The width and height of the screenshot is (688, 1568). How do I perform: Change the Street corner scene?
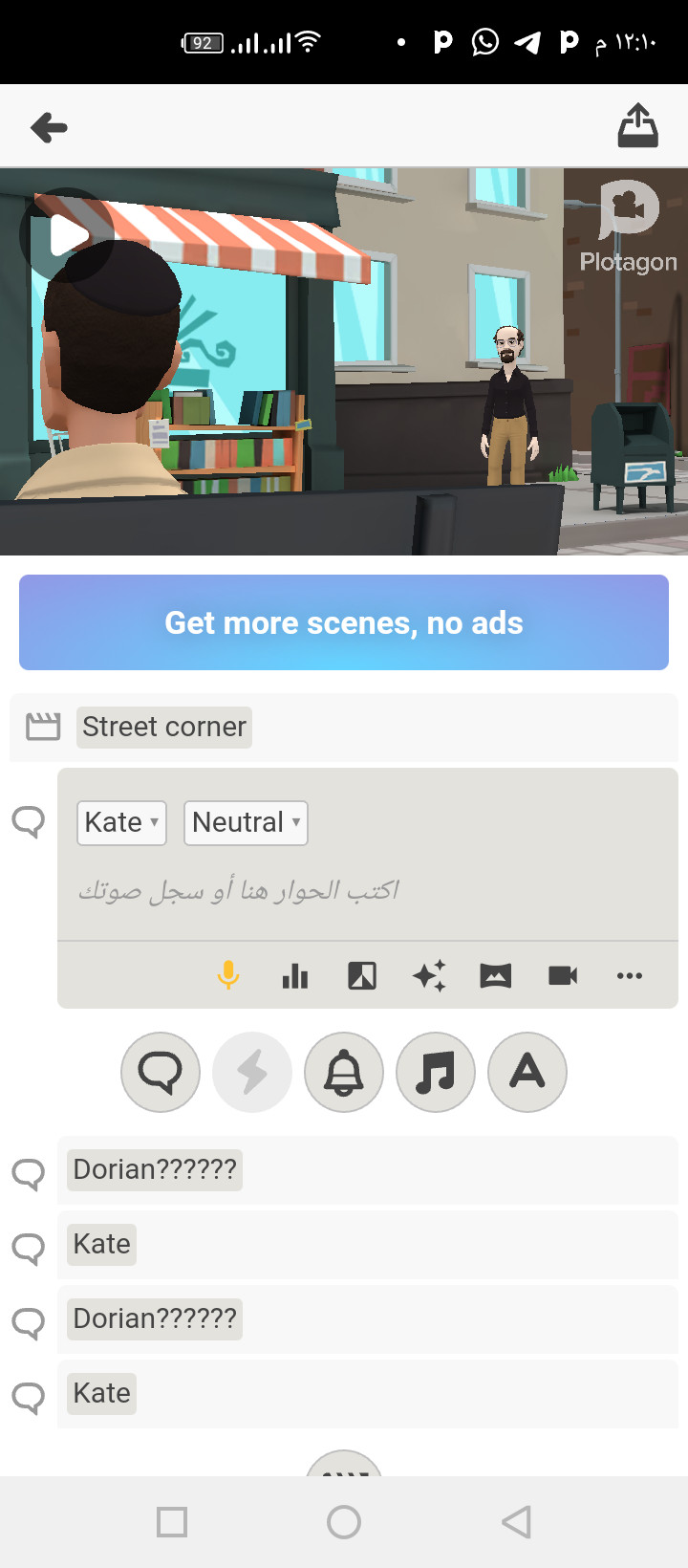coord(164,728)
